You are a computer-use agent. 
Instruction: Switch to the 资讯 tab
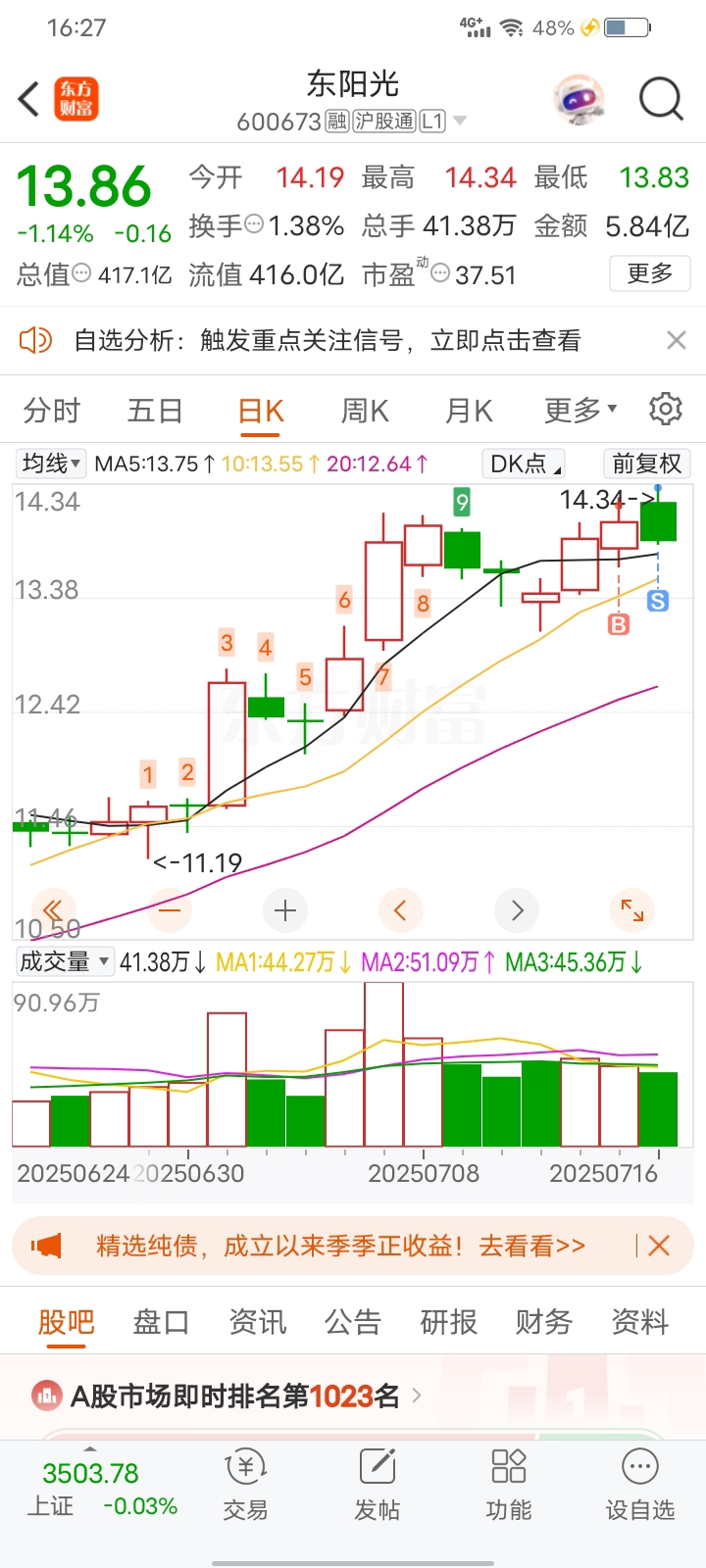[x=257, y=1322]
